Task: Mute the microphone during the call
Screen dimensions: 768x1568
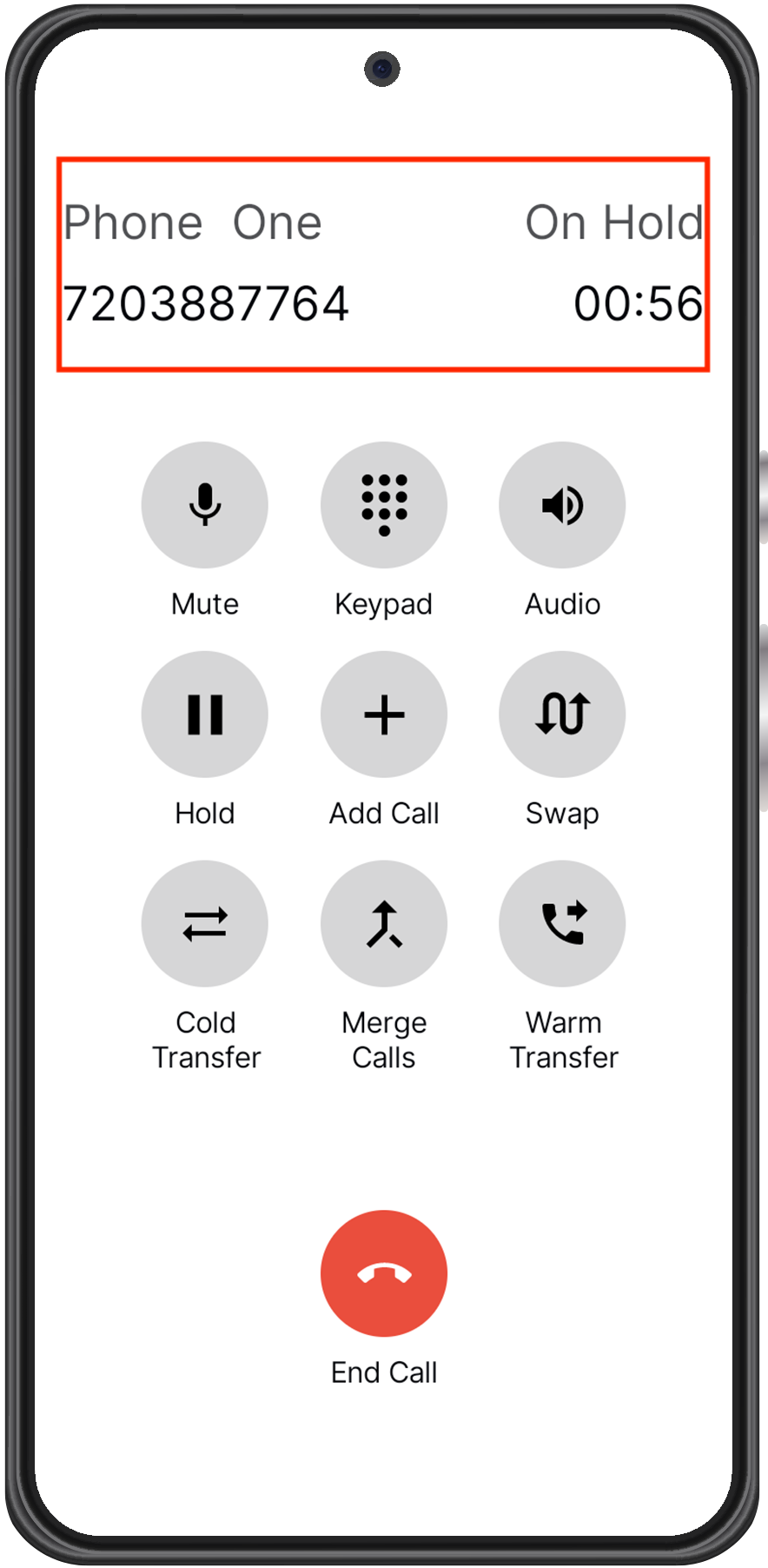Action: tap(204, 505)
